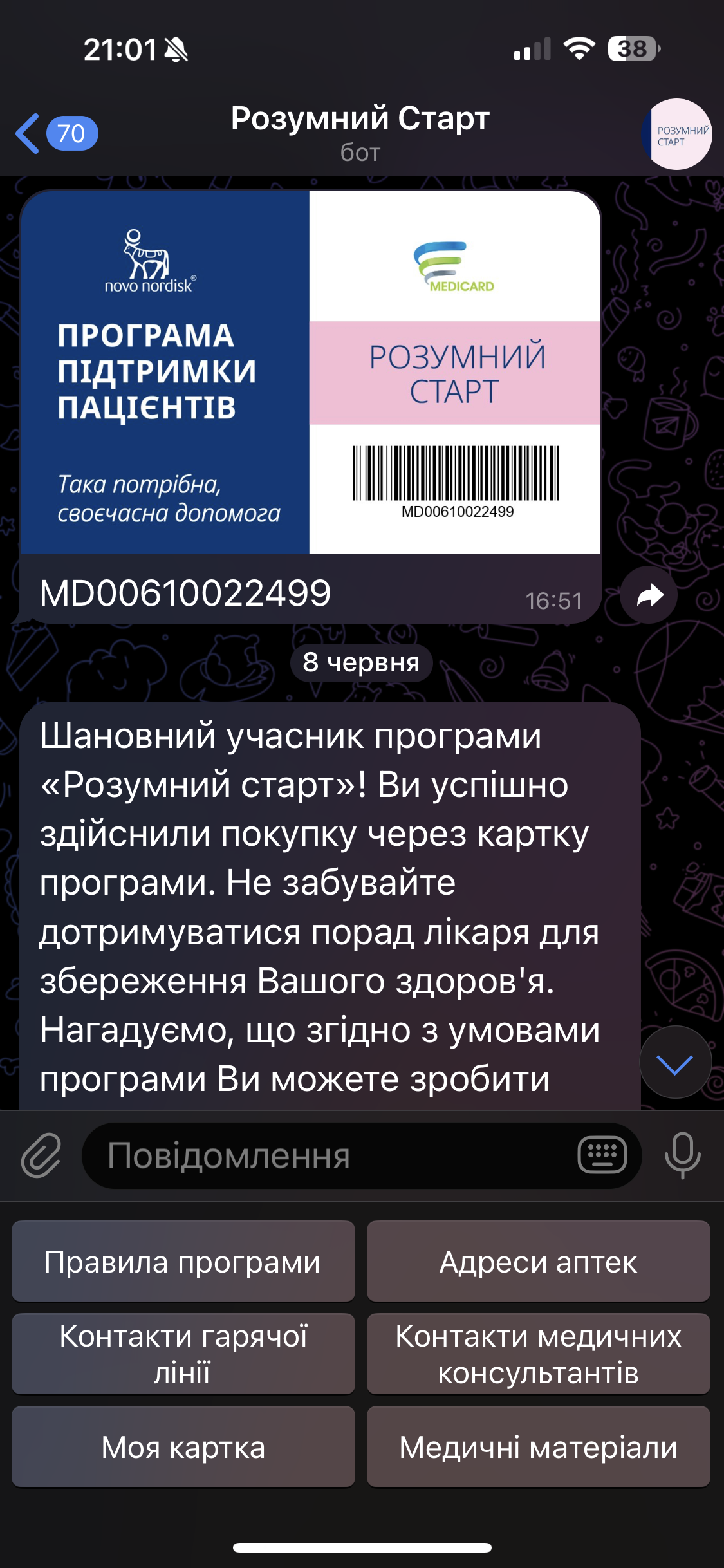The width and height of the screenshot is (724, 1568).
Task: Open the attachment paperclip menu
Action: pos(41,1155)
